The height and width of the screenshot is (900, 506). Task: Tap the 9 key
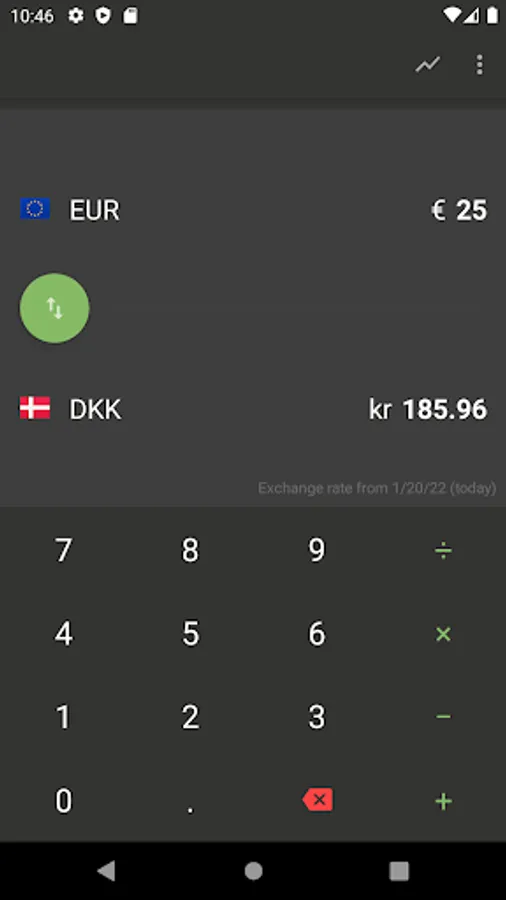point(317,550)
